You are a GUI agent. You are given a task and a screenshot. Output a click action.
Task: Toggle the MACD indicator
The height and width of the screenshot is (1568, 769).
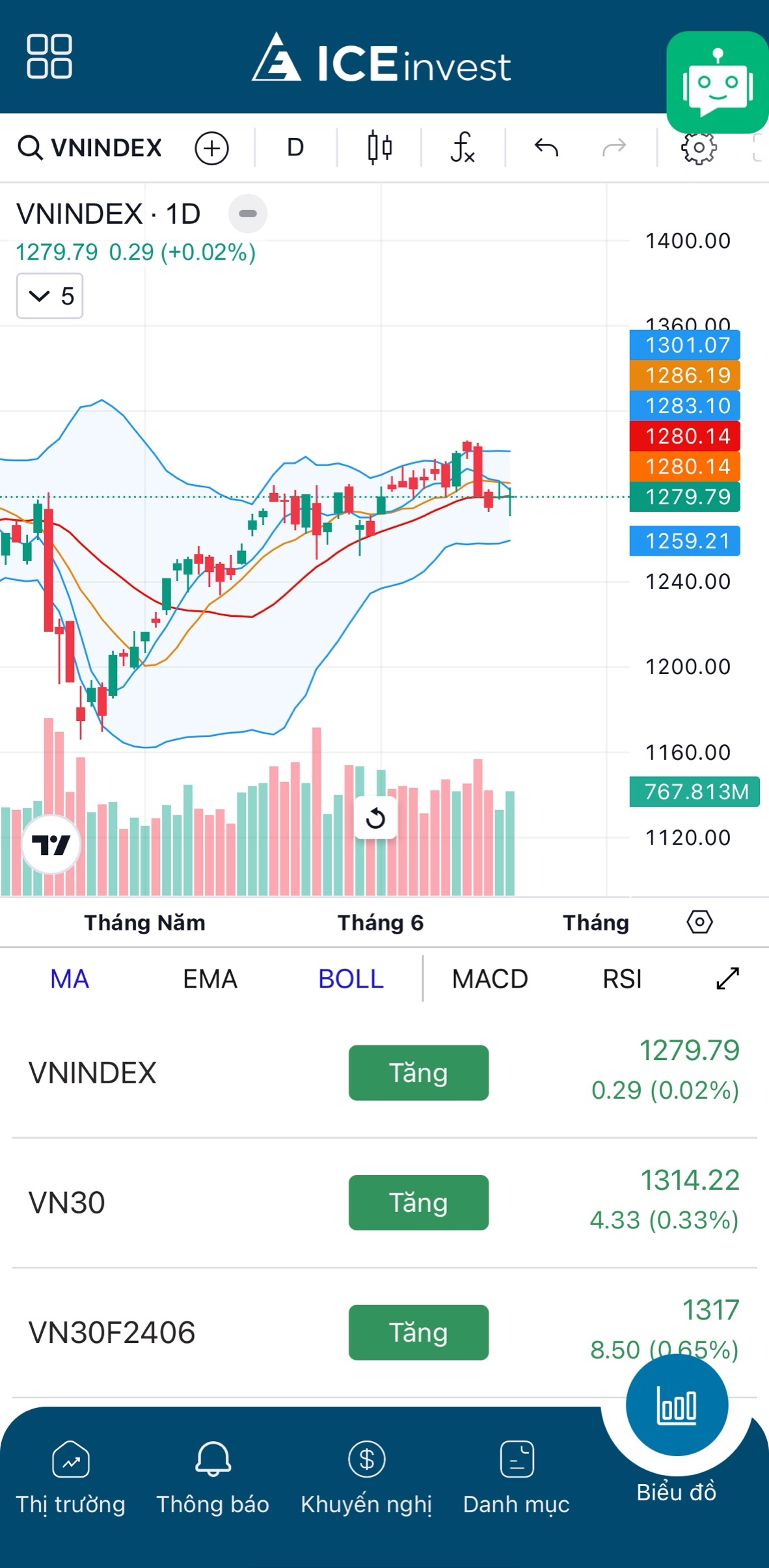(489, 979)
